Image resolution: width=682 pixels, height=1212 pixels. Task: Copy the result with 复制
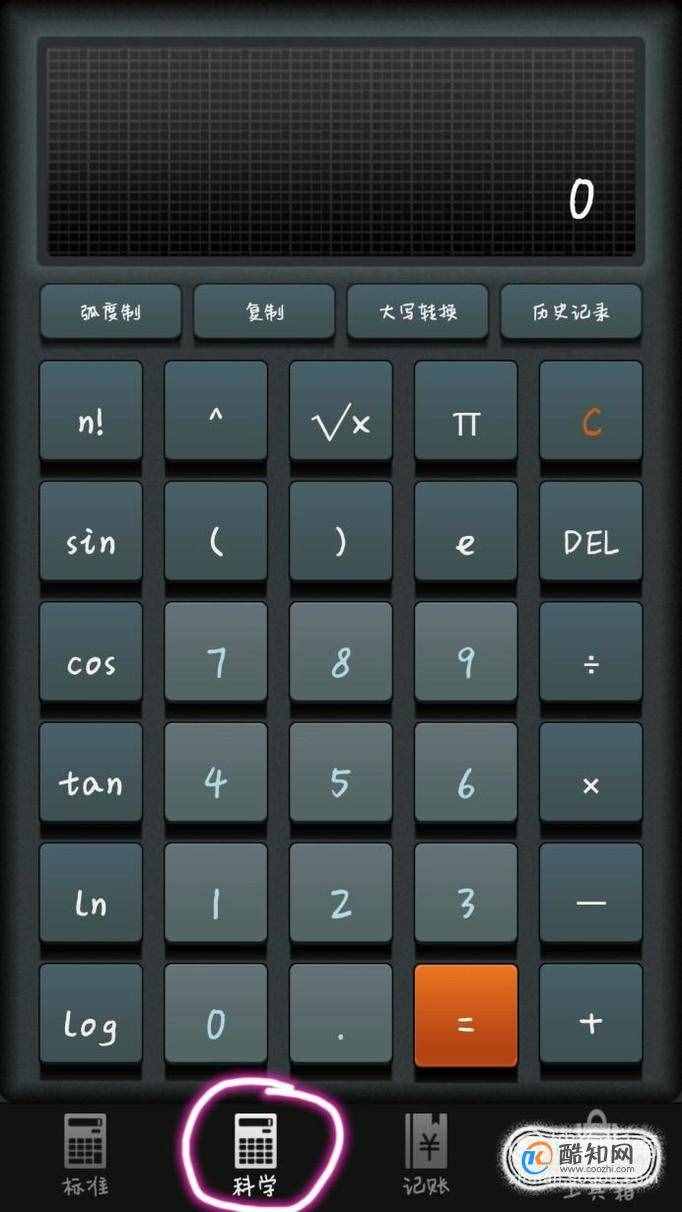pos(264,312)
